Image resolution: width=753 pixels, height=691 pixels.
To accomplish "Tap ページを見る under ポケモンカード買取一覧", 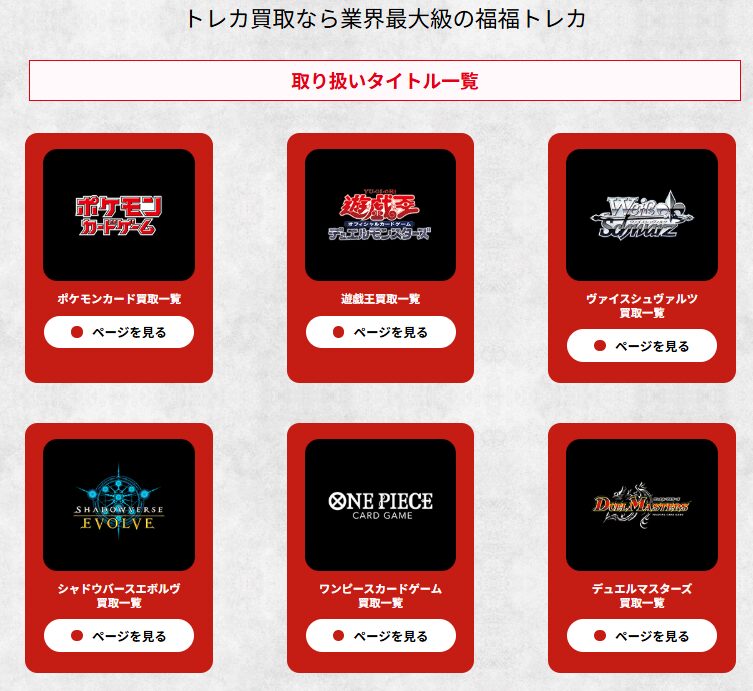I will point(119,332).
